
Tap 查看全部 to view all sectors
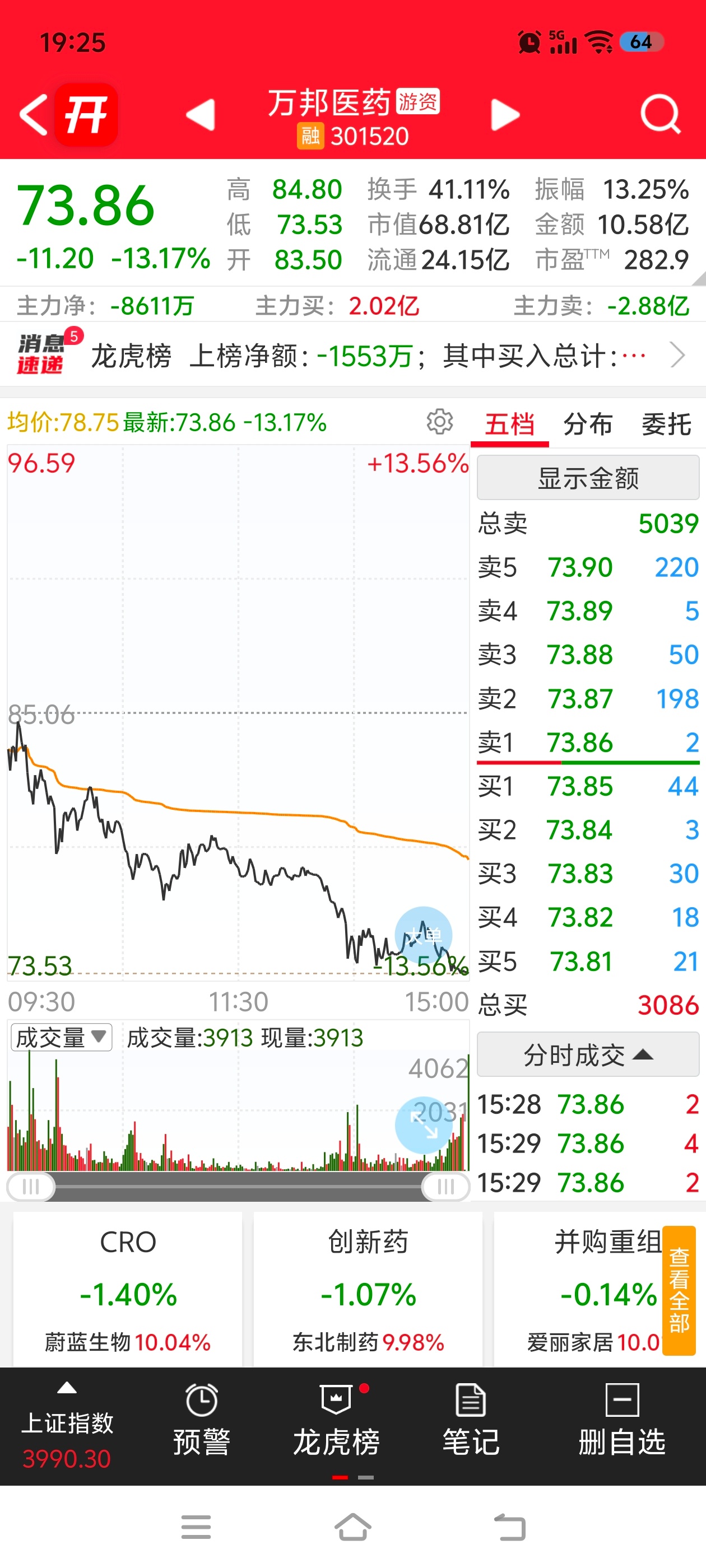[x=679, y=1290]
